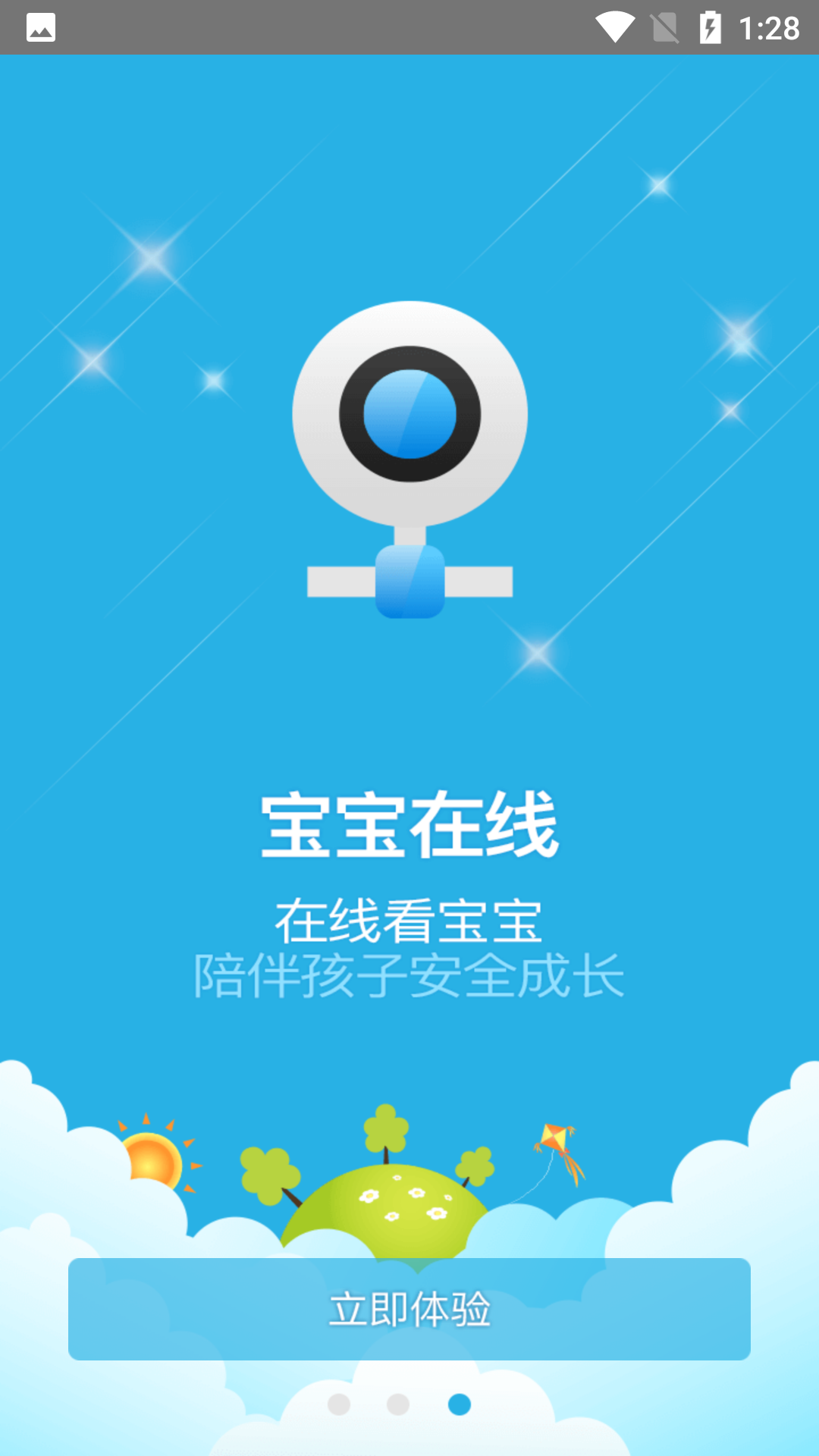Tap the 立即体验 button
The height and width of the screenshot is (1456, 819).
409,1309
